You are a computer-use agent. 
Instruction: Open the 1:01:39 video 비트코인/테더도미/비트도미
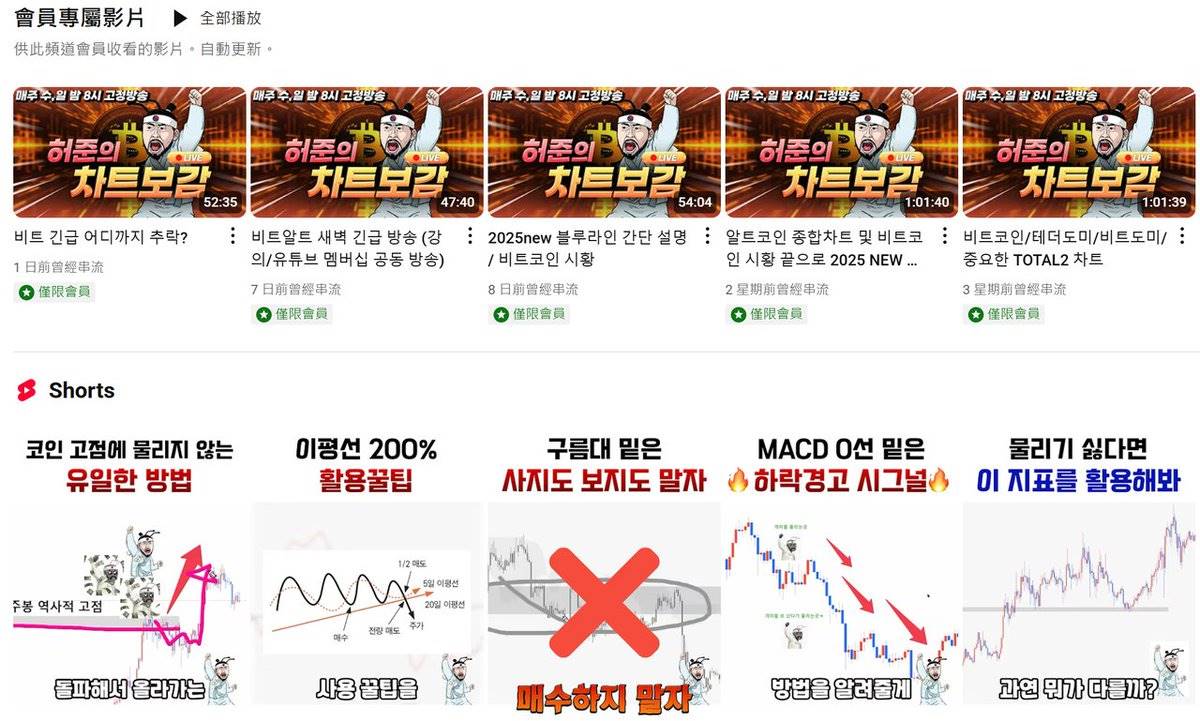point(1077,152)
